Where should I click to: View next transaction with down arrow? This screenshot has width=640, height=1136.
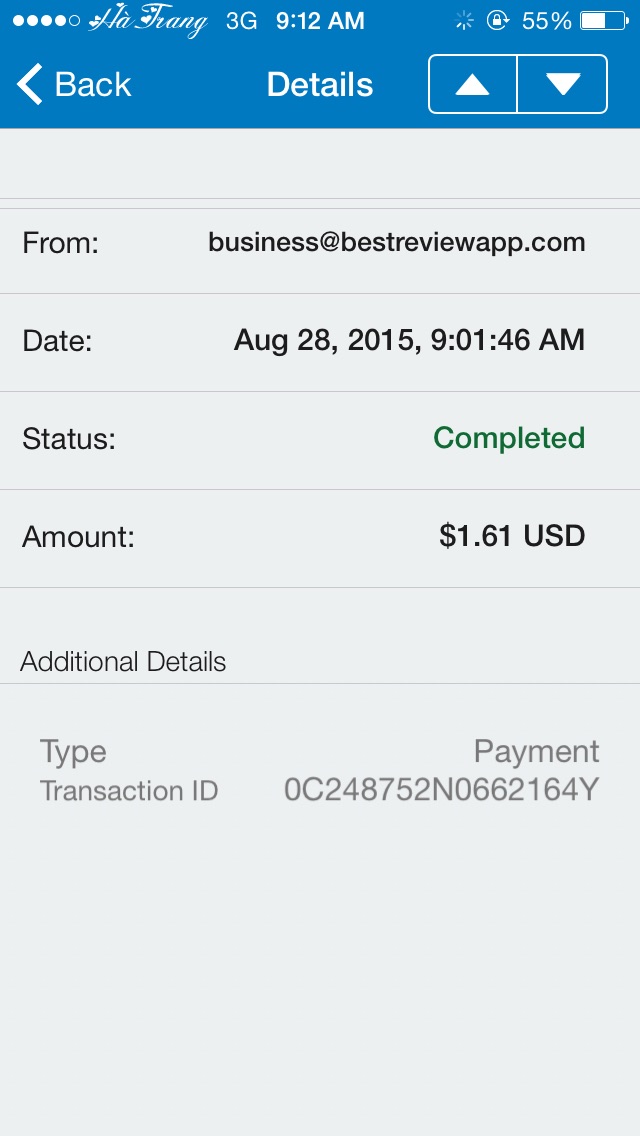563,85
